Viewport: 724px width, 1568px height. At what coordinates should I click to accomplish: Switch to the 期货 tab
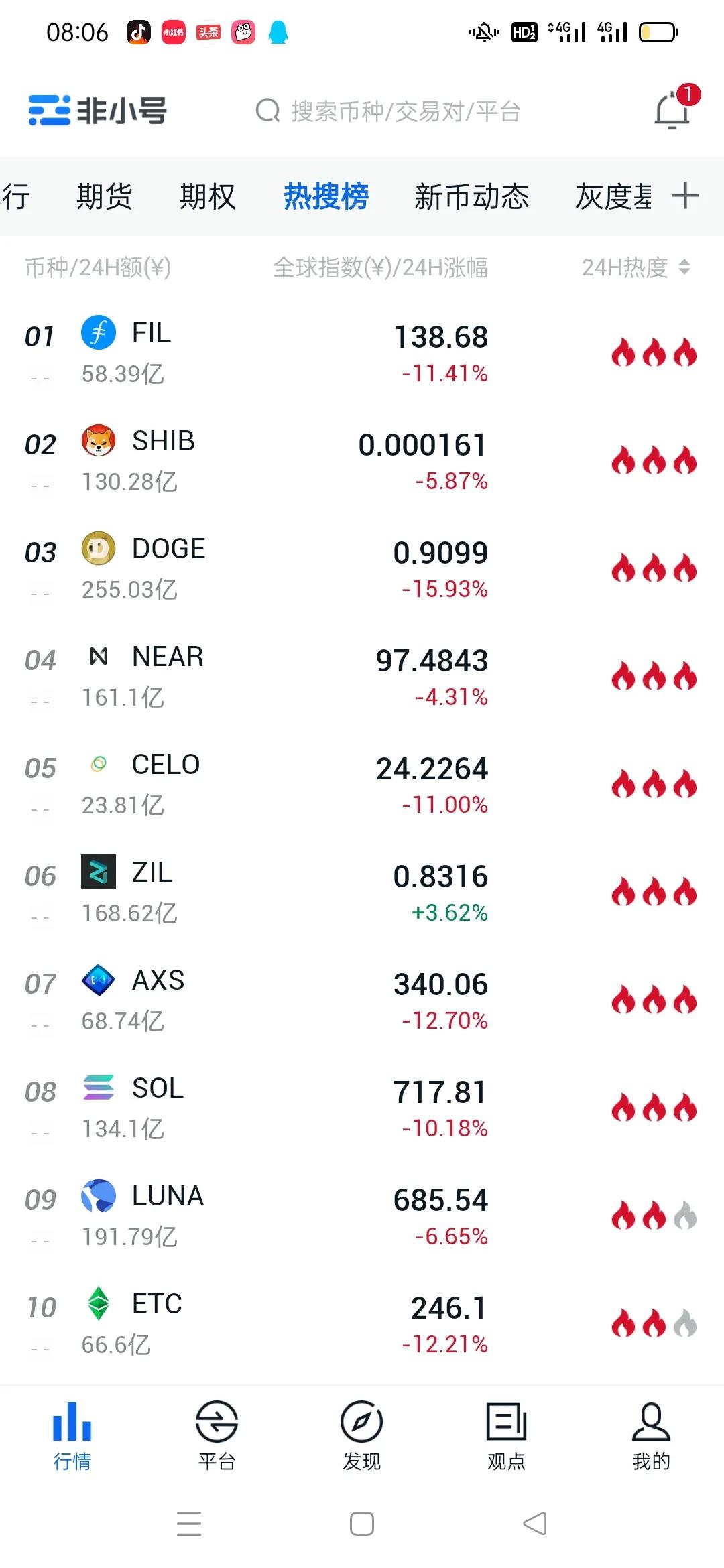[x=104, y=196]
